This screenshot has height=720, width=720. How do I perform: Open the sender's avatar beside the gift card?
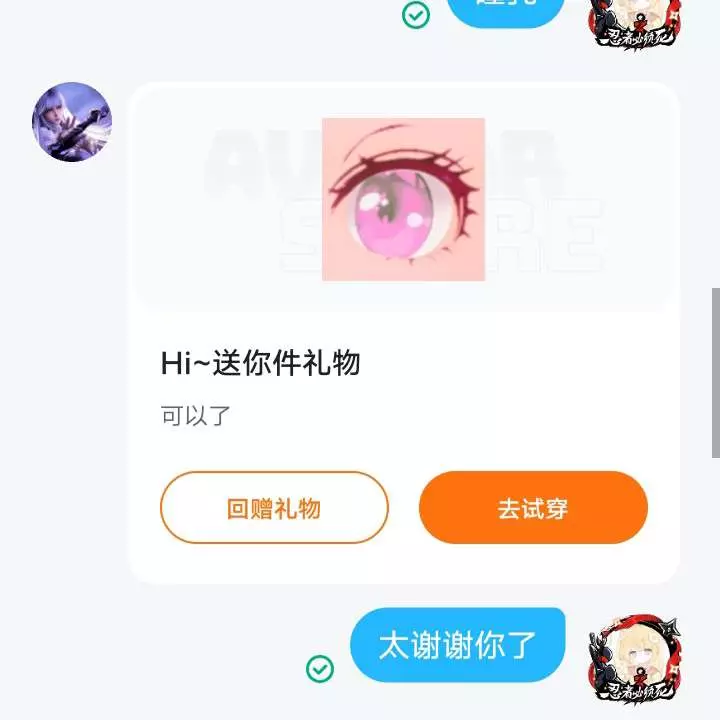tap(72, 122)
